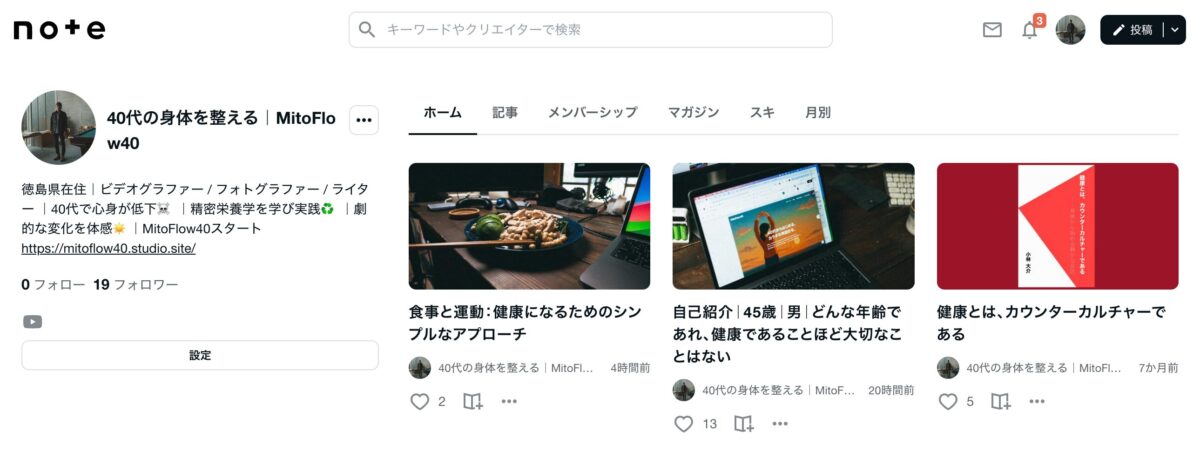The width and height of the screenshot is (1200, 459).
Task: Expand the post dropdown arrow
Action: click(x=1175, y=30)
